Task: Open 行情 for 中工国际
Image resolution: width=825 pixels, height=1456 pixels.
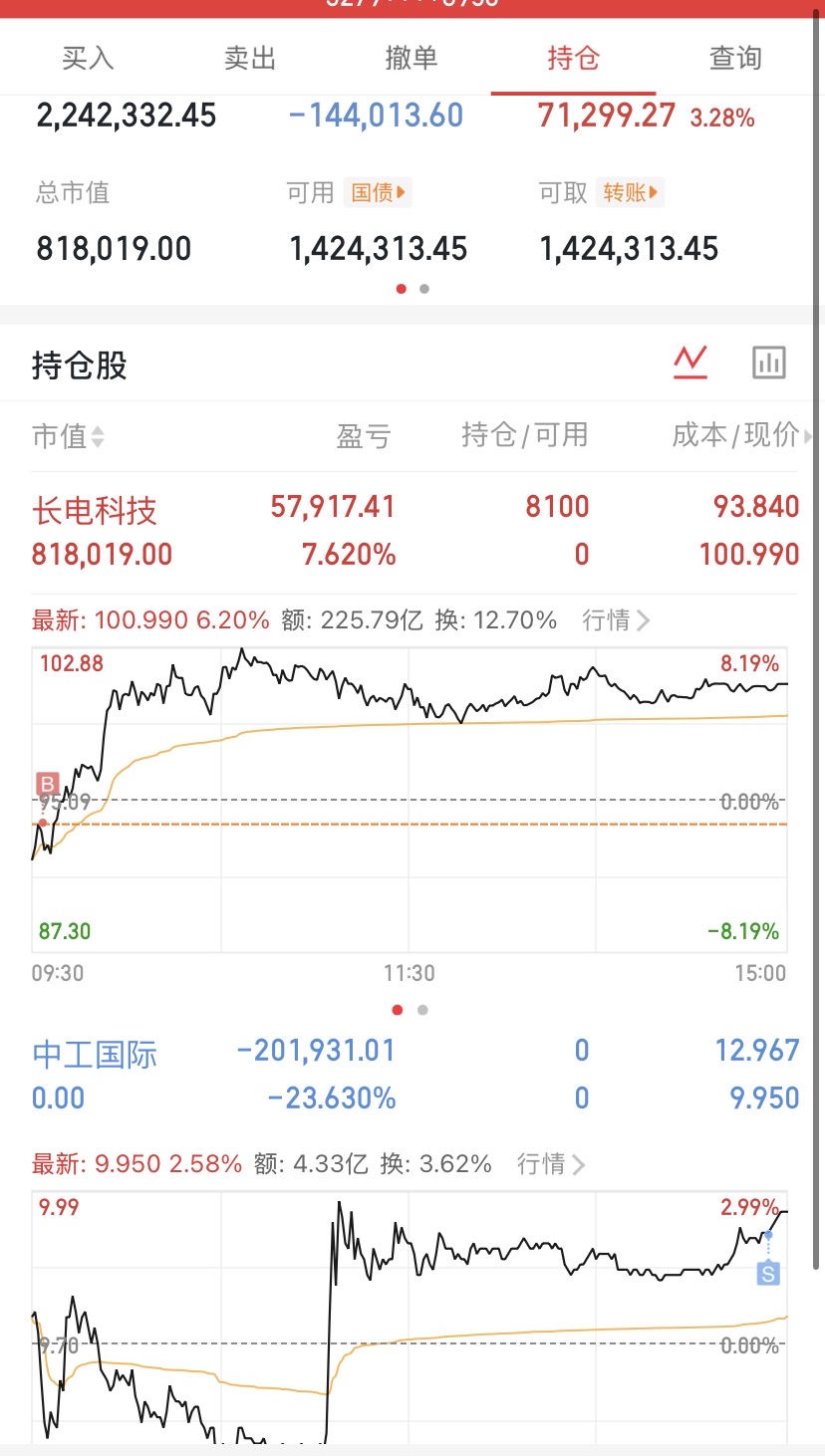Action: pyautogui.click(x=551, y=1164)
